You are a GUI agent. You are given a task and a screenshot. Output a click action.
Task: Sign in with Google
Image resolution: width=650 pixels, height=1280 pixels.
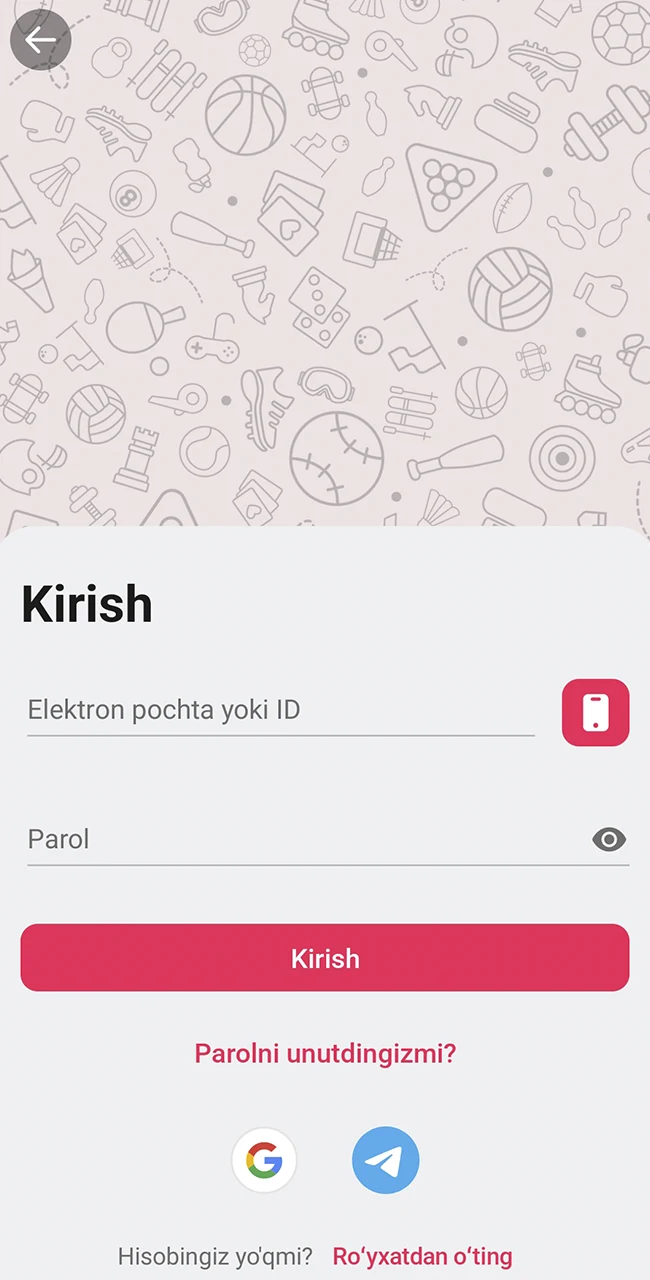[x=265, y=1160]
